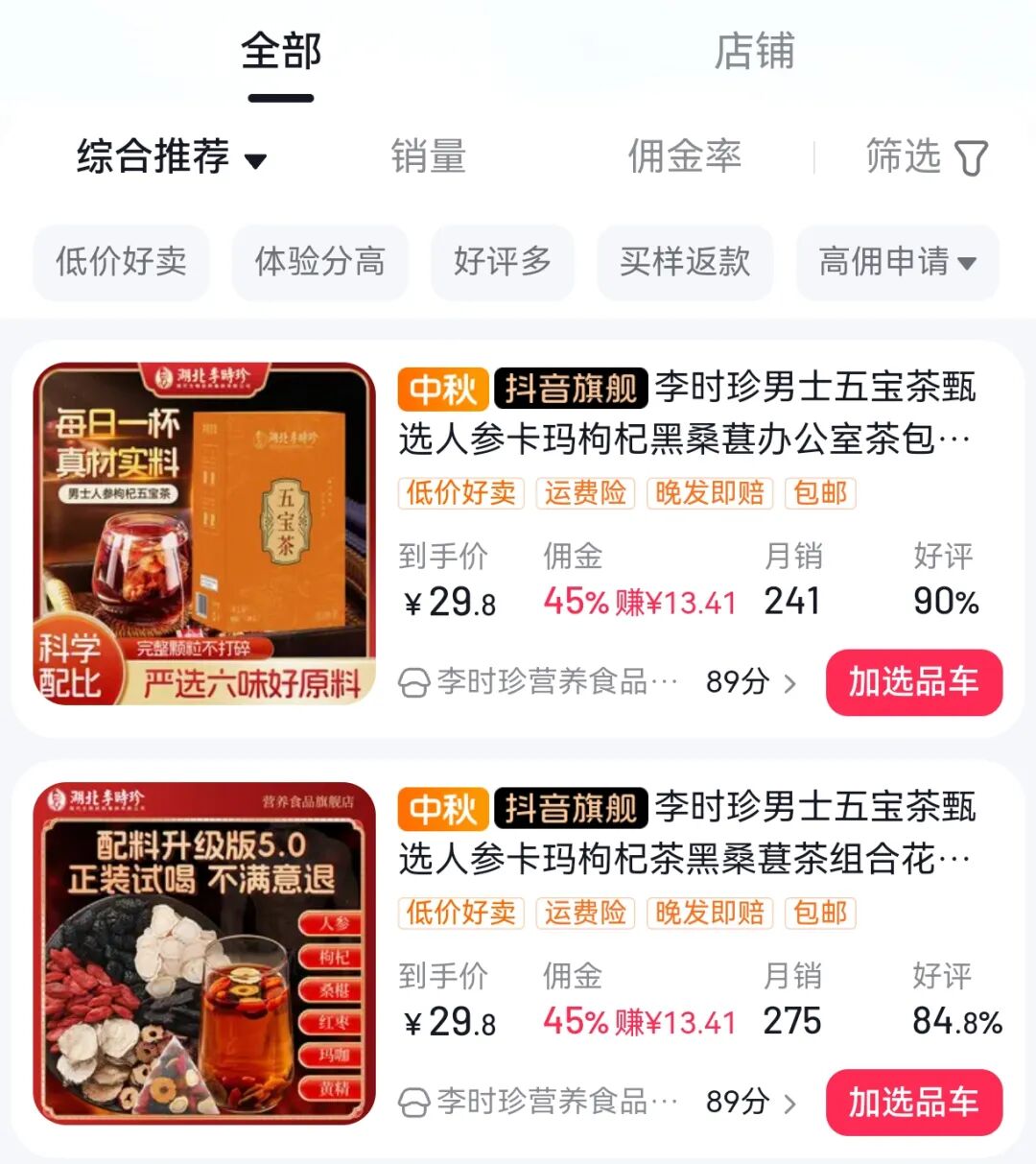Image resolution: width=1036 pixels, height=1164 pixels.
Task: Click 加选品车 on the second product
Action: tap(913, 1103)
